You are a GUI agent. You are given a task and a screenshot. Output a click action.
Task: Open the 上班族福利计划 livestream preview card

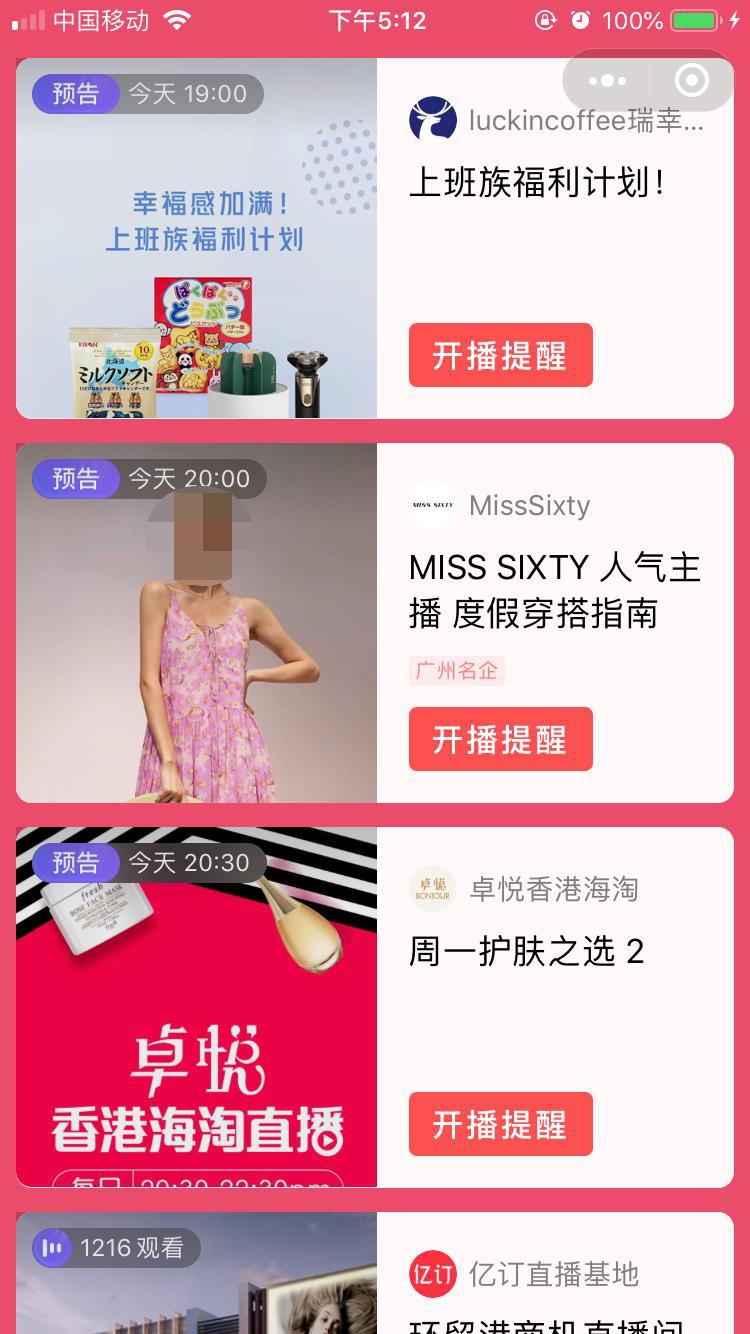pos(197,238)
